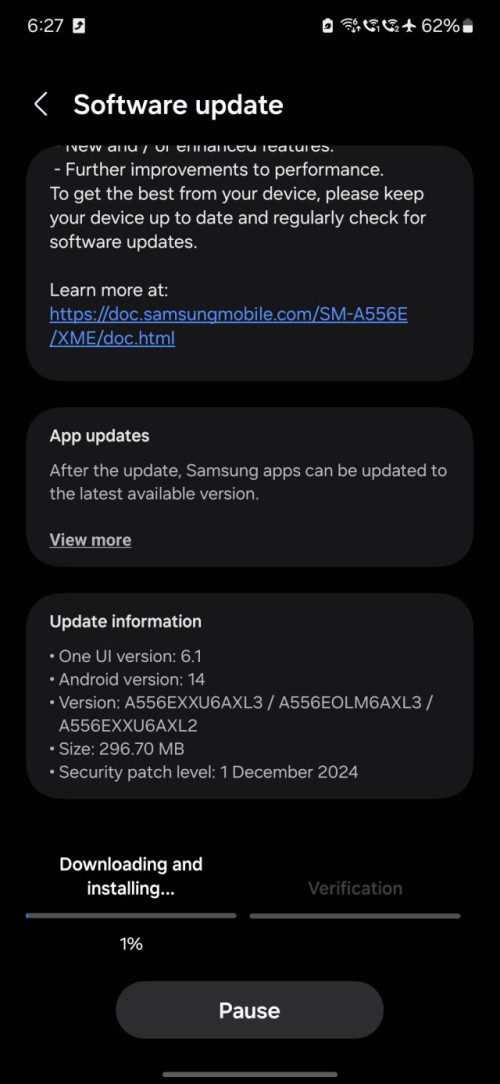The width and height of the screenshot is (500, 1084).
Task: Tap View more under App updates
Action: [x=91, y=539]
